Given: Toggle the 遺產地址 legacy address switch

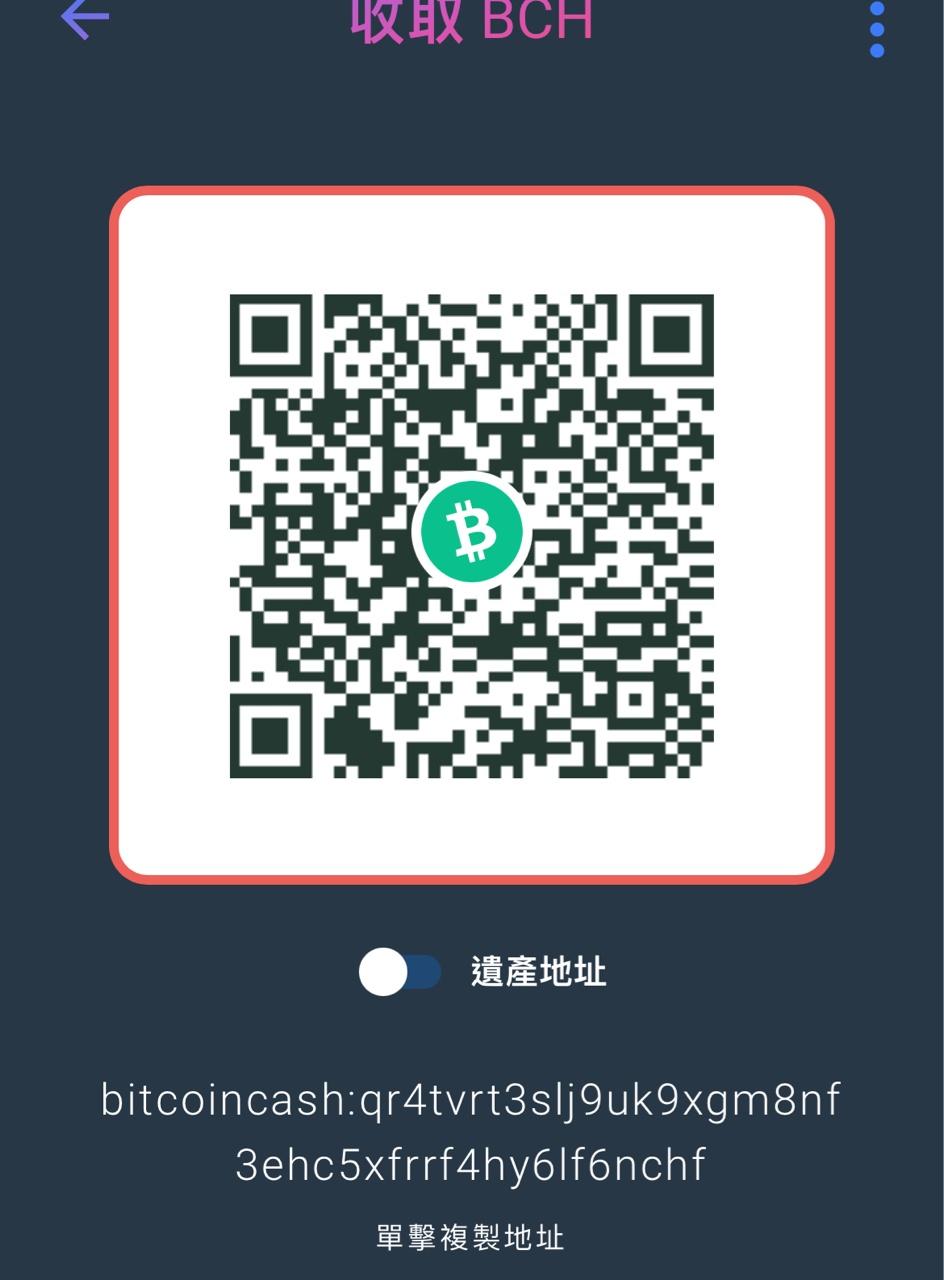Looking at the screenshot, I should point(400,972).
